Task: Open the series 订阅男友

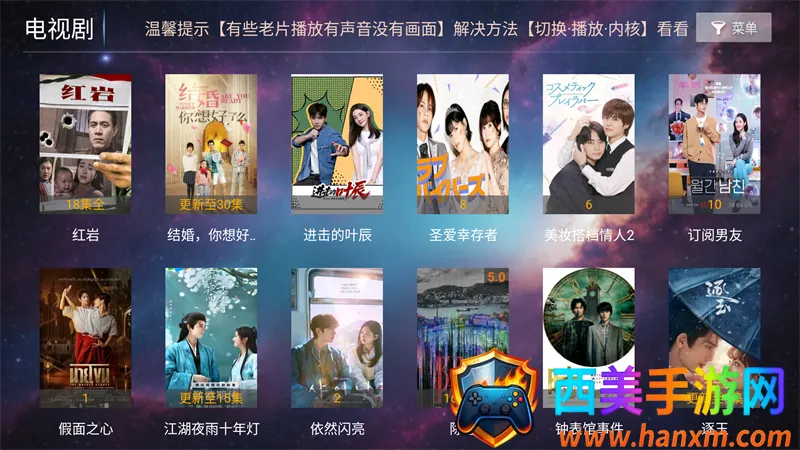Action: [x=715, y=145]
